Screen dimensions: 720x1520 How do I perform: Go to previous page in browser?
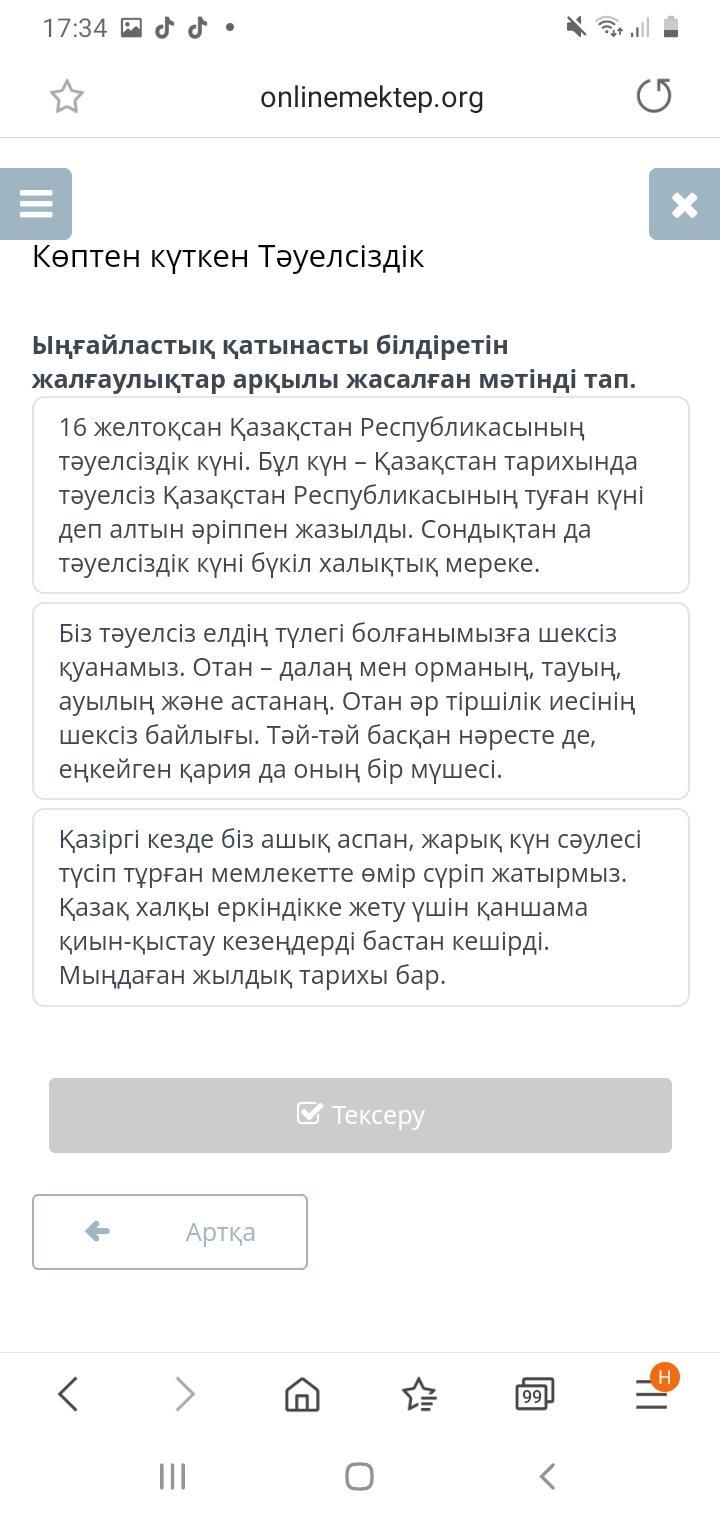click(x=68, y=1394)
